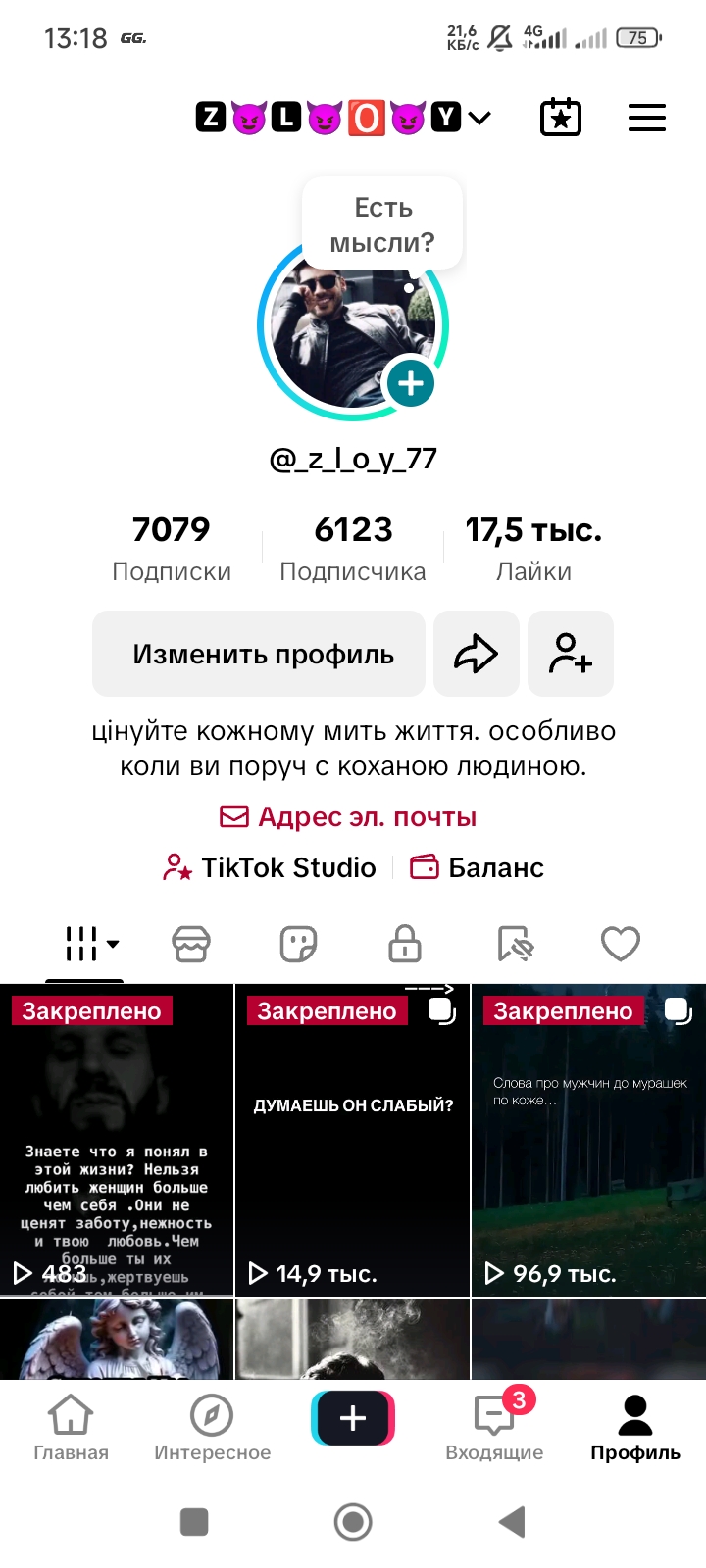
Task: Open the liked videos heart tab
Action: pos(620,944)
